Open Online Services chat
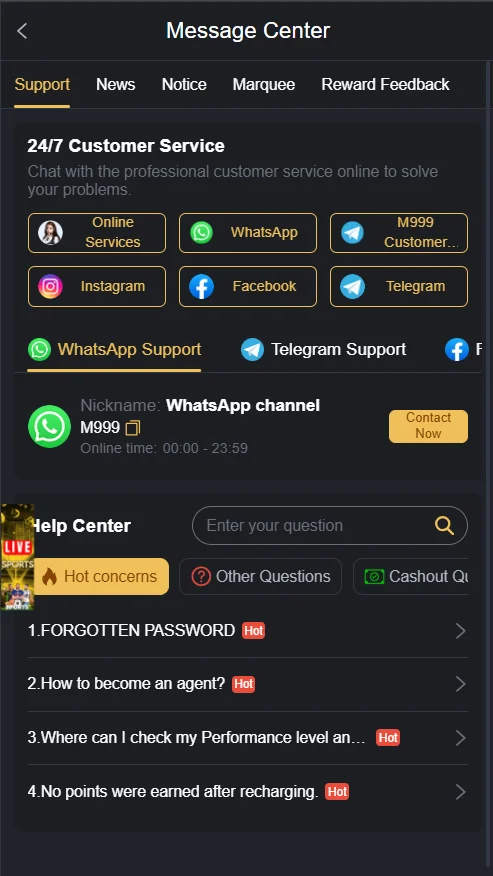 pyautogui.click(x=97, y=232)
